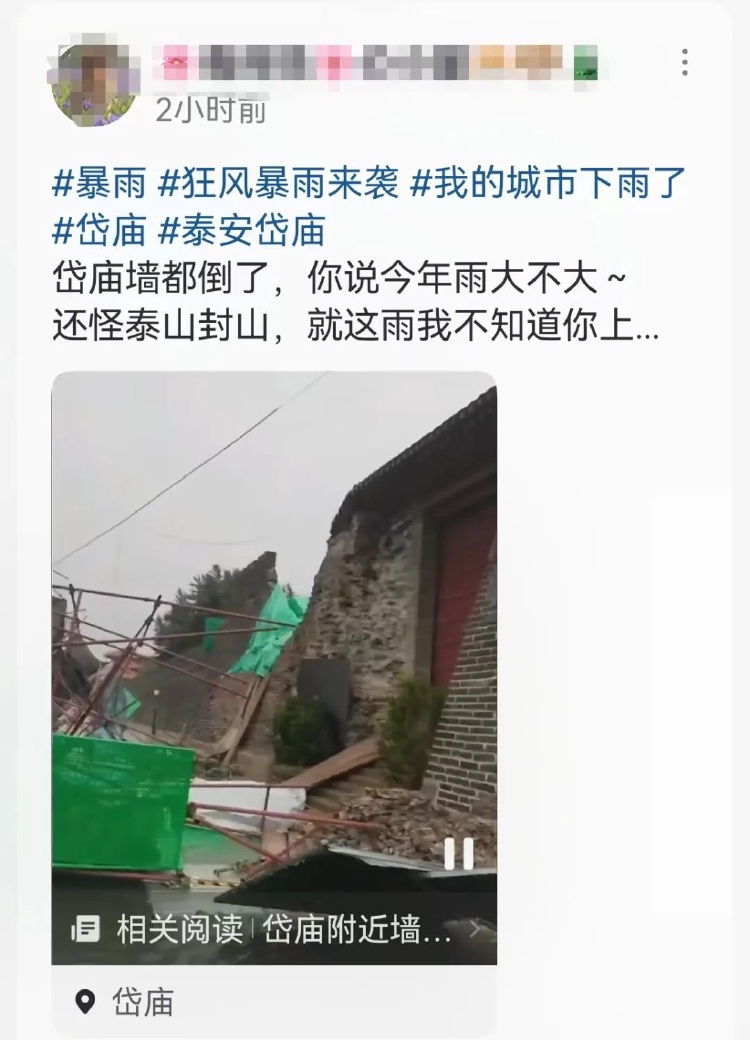Open the #狂风暴雨来袭 hashtag
Viewport: 750px width, 1040px height.
(x=279, y=184)
